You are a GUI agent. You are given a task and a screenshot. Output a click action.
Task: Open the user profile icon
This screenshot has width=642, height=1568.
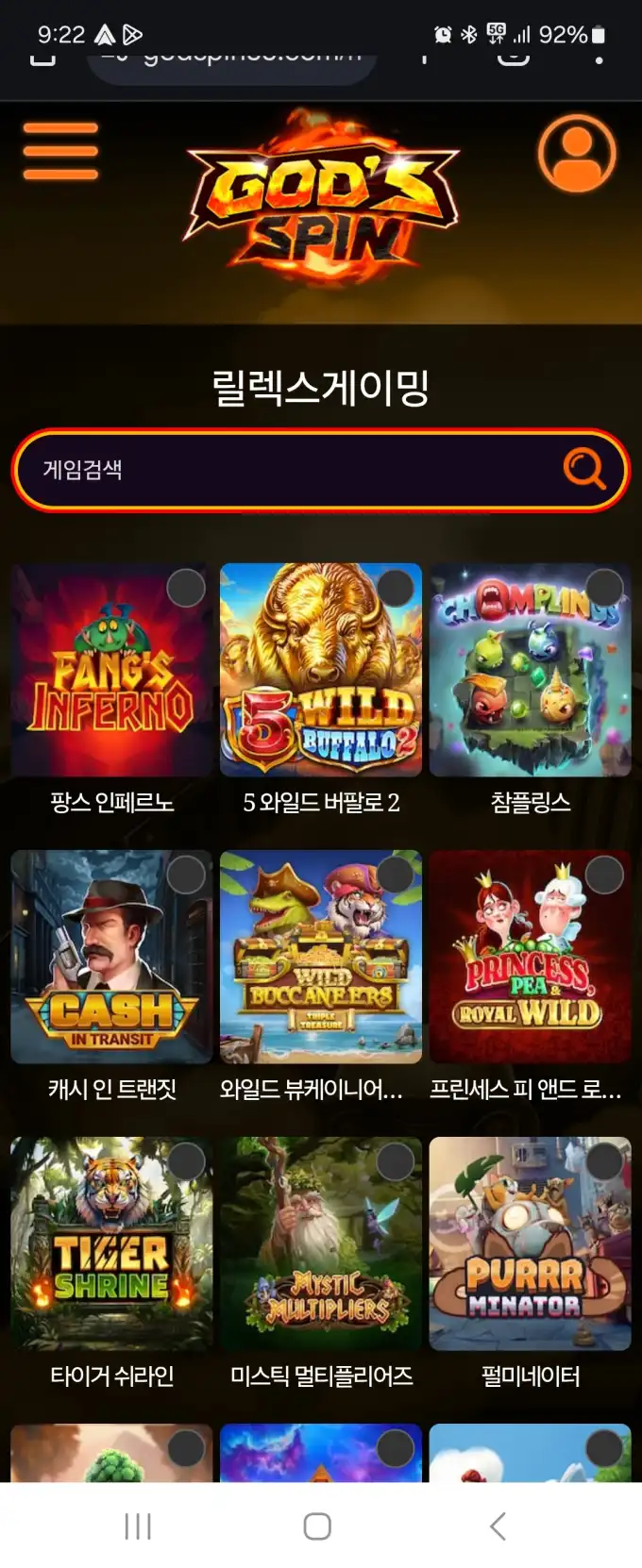coord(577,153)
